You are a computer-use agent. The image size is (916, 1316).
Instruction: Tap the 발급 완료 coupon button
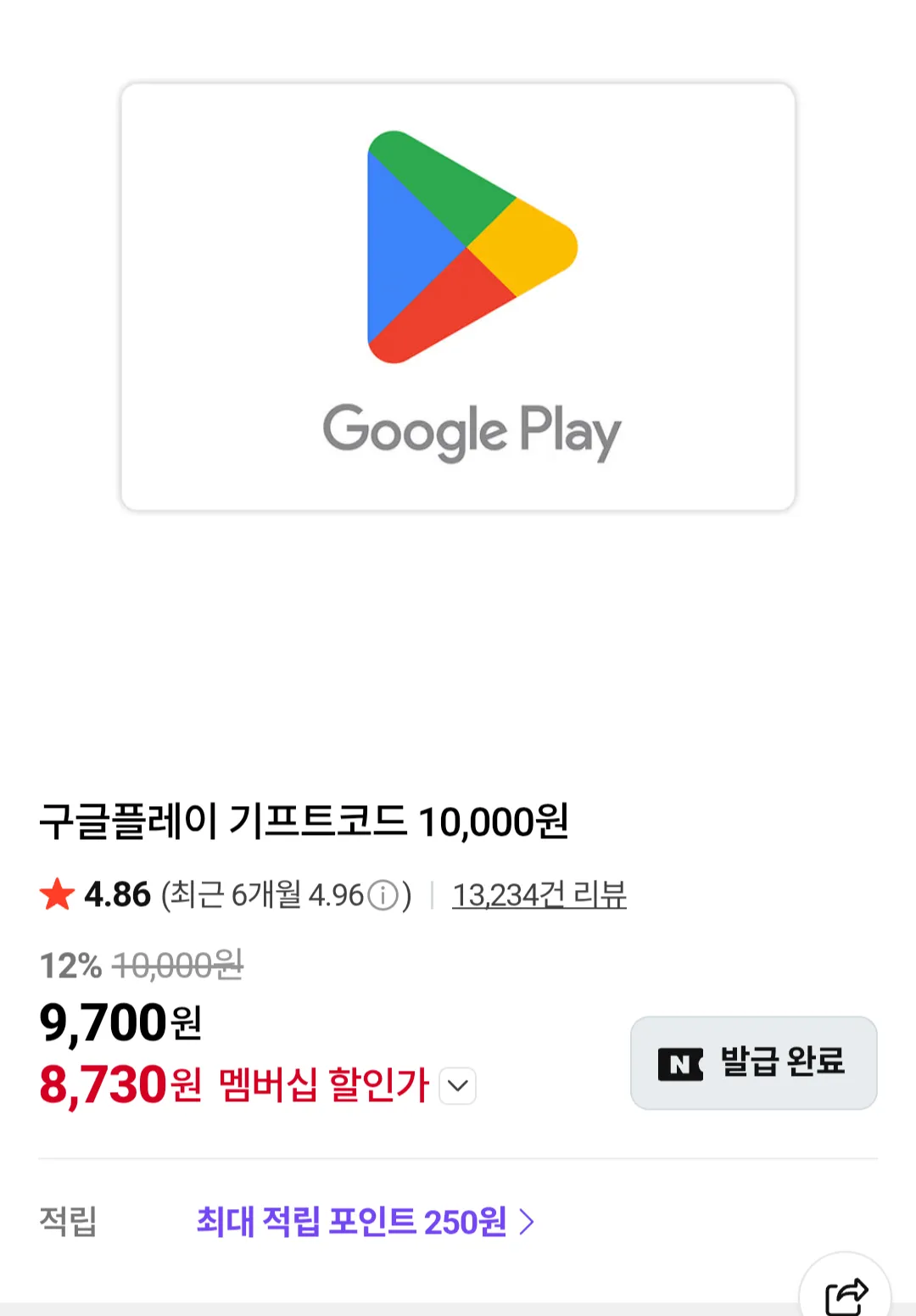[753, 1062]
